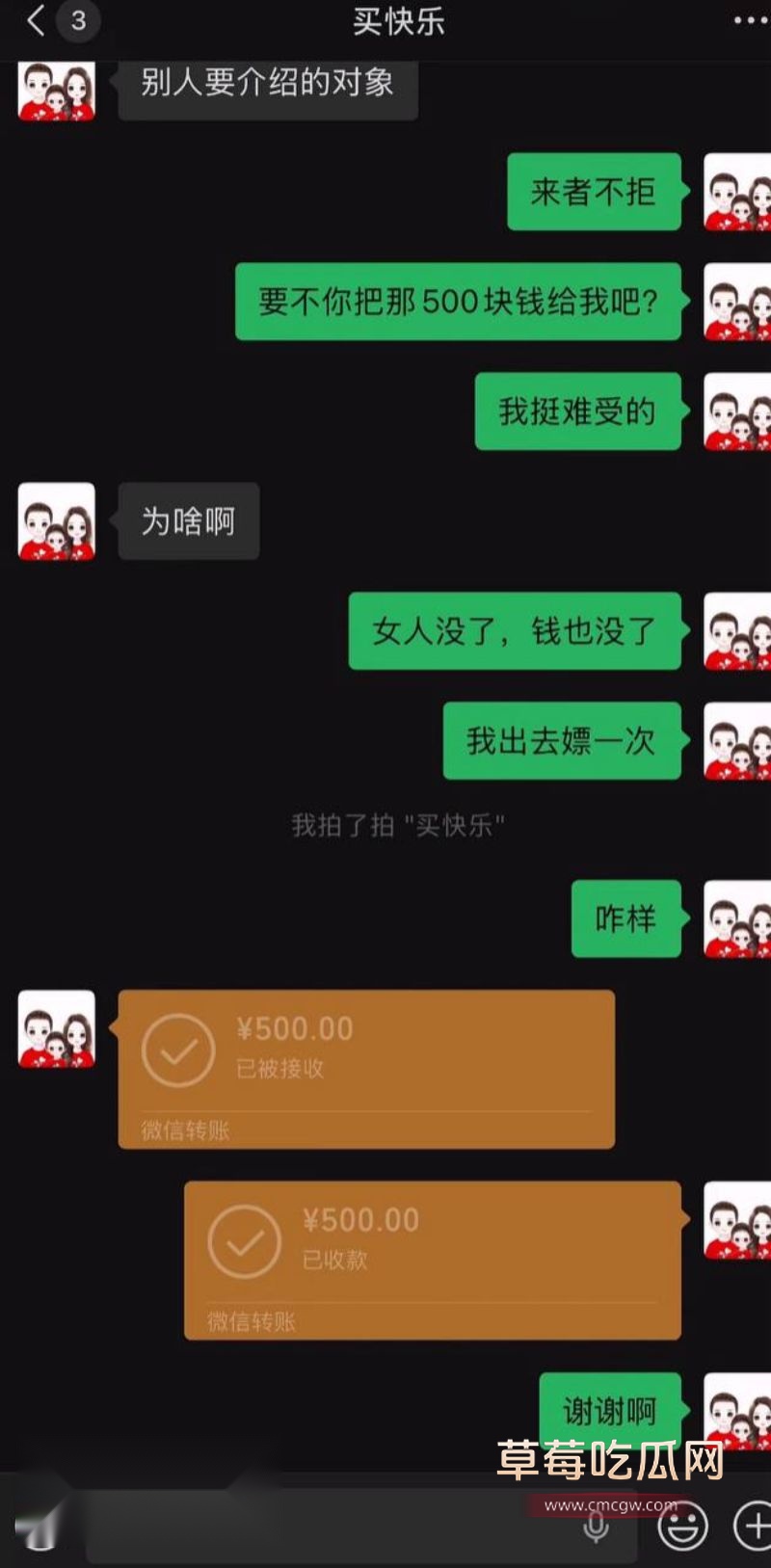Tap the 咋样 message bubble

point(625,920)
